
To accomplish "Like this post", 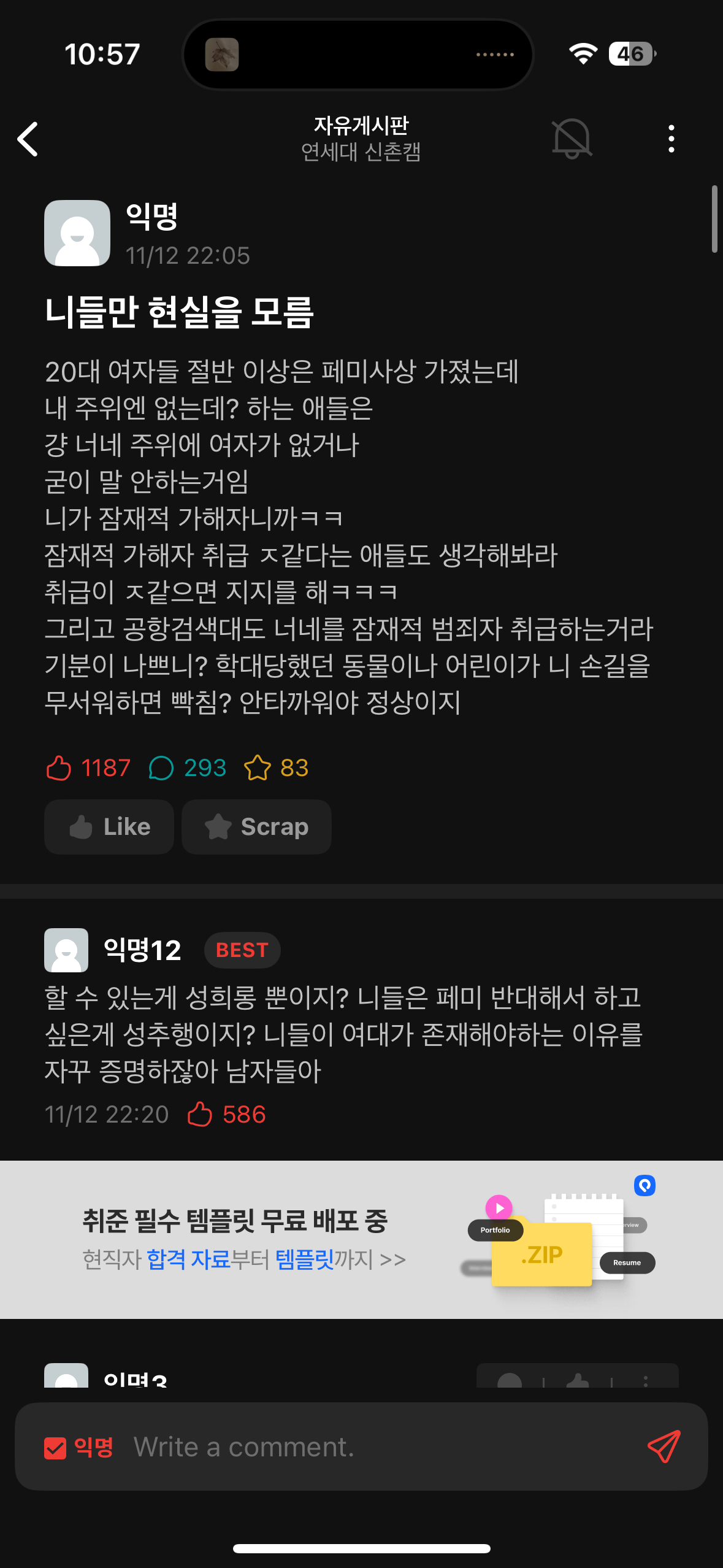I will pos(109,826).
